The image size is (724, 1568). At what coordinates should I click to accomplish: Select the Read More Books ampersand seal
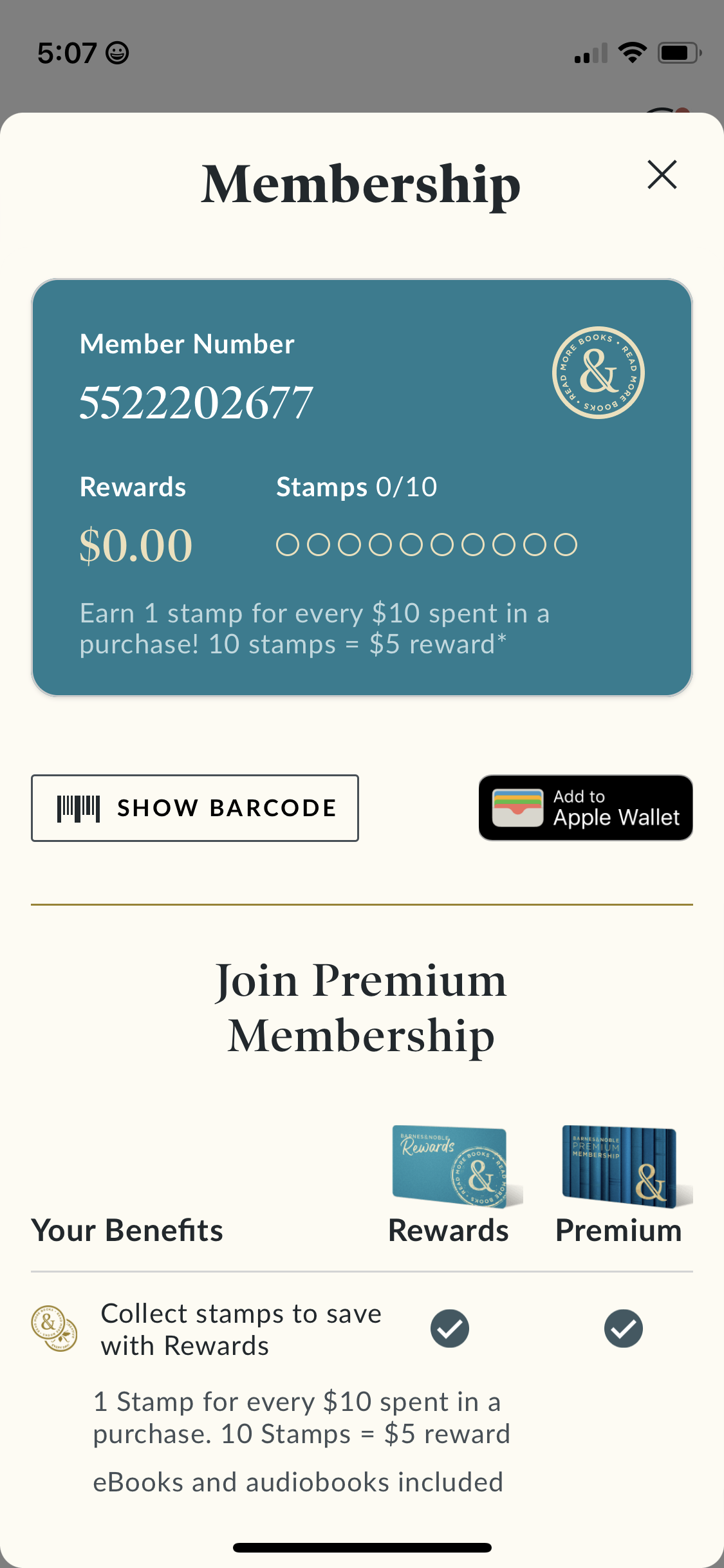tap(597, 371)
